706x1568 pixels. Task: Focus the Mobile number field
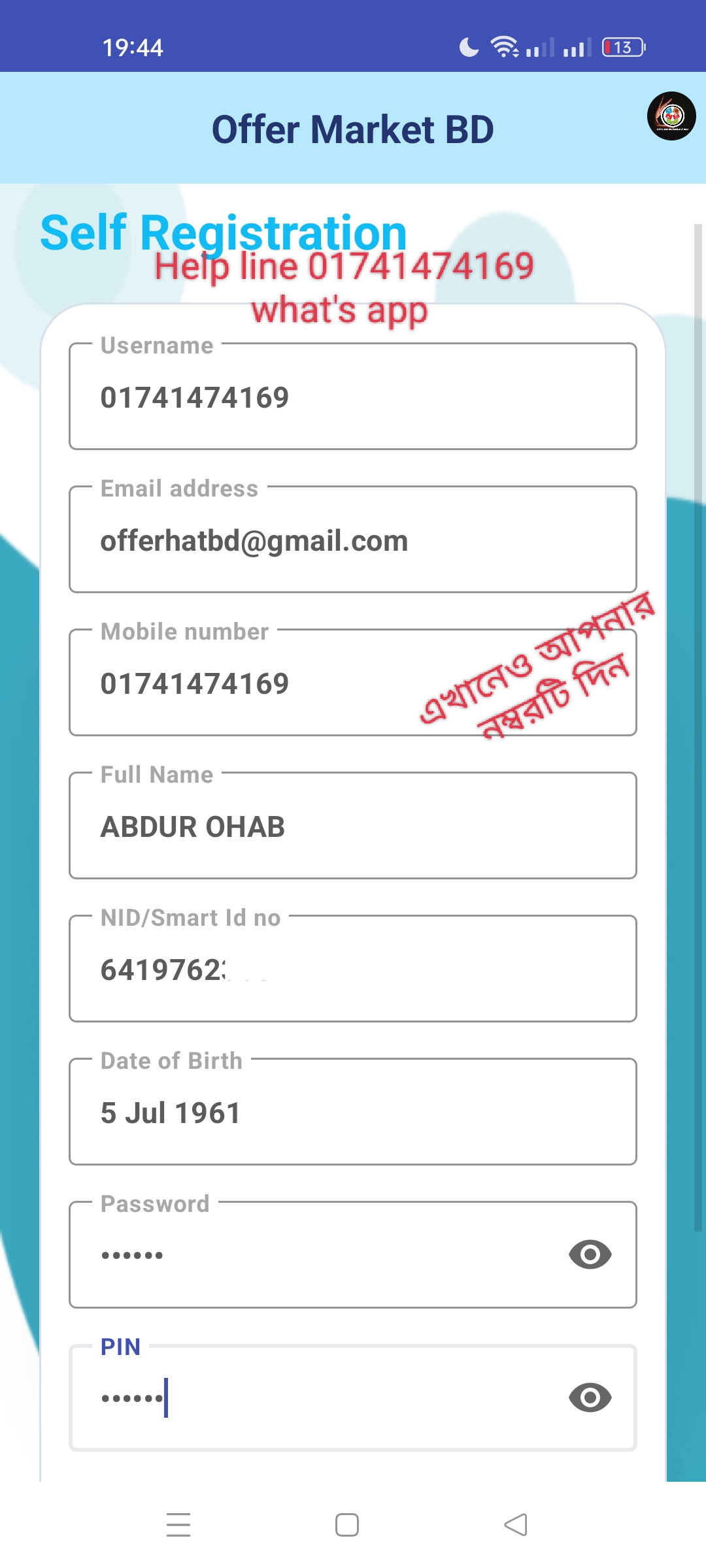261,683
